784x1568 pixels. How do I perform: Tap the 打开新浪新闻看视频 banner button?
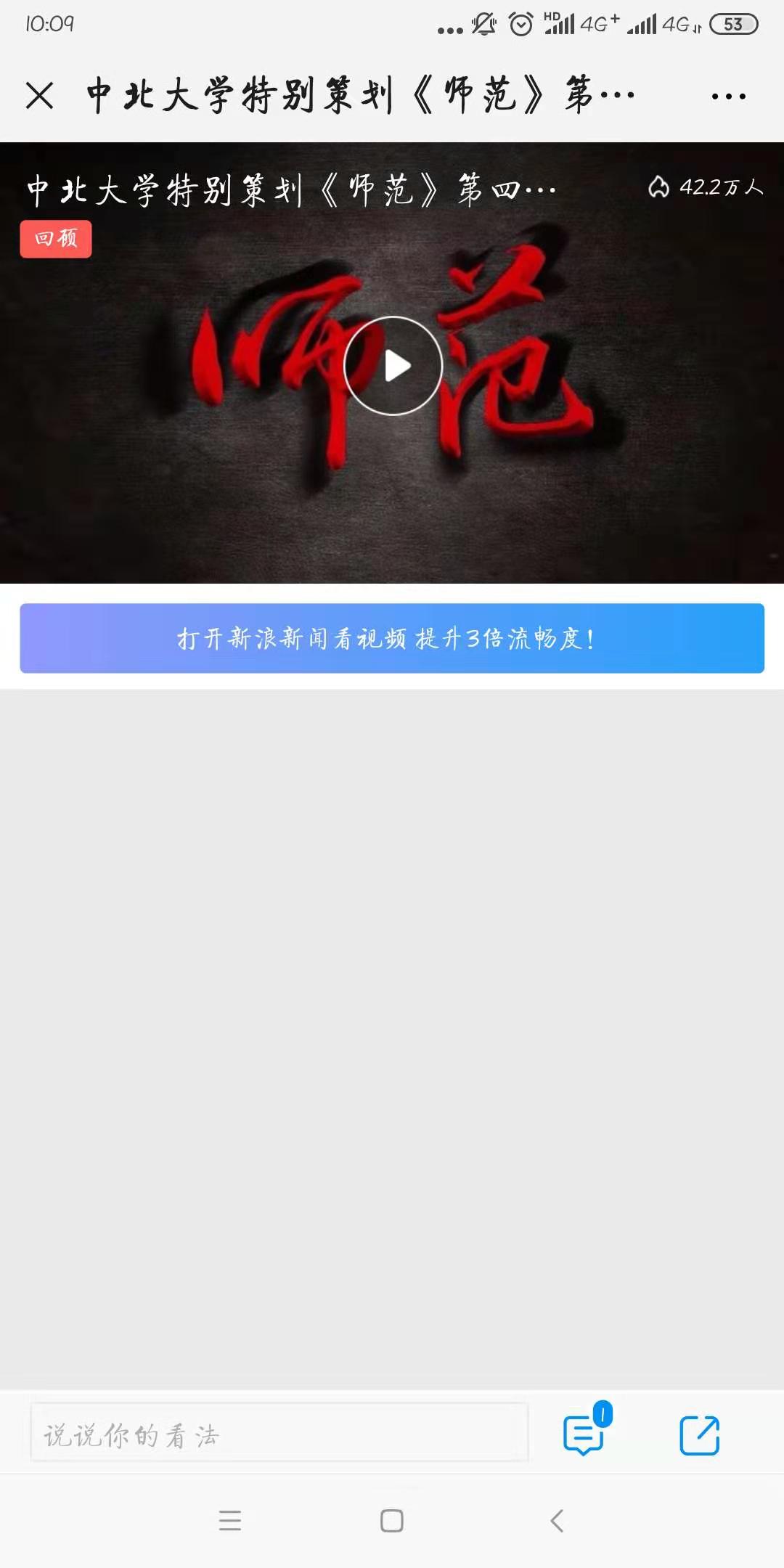pos(392,638)
